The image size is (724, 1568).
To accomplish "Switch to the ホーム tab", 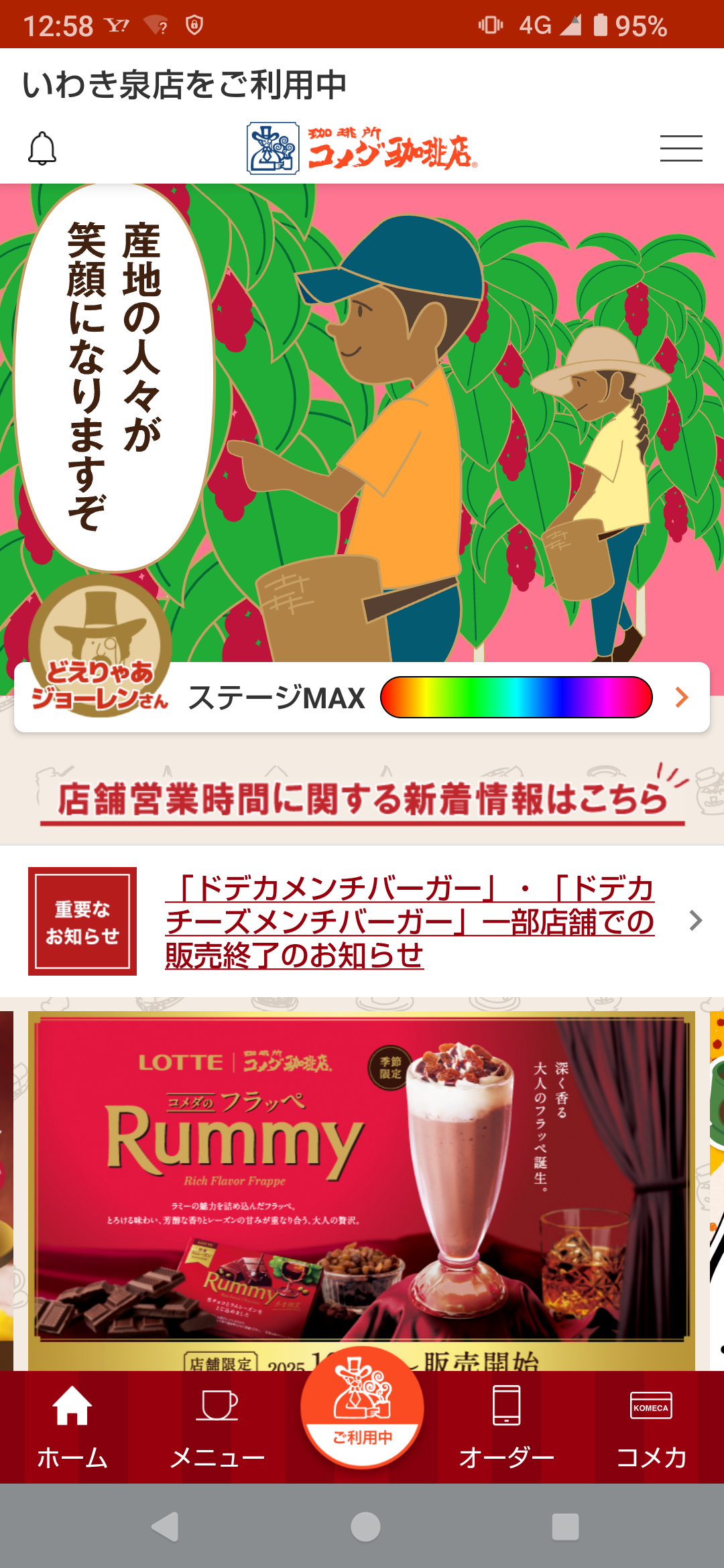I will pyautogui.click(x=72, y=1427).
